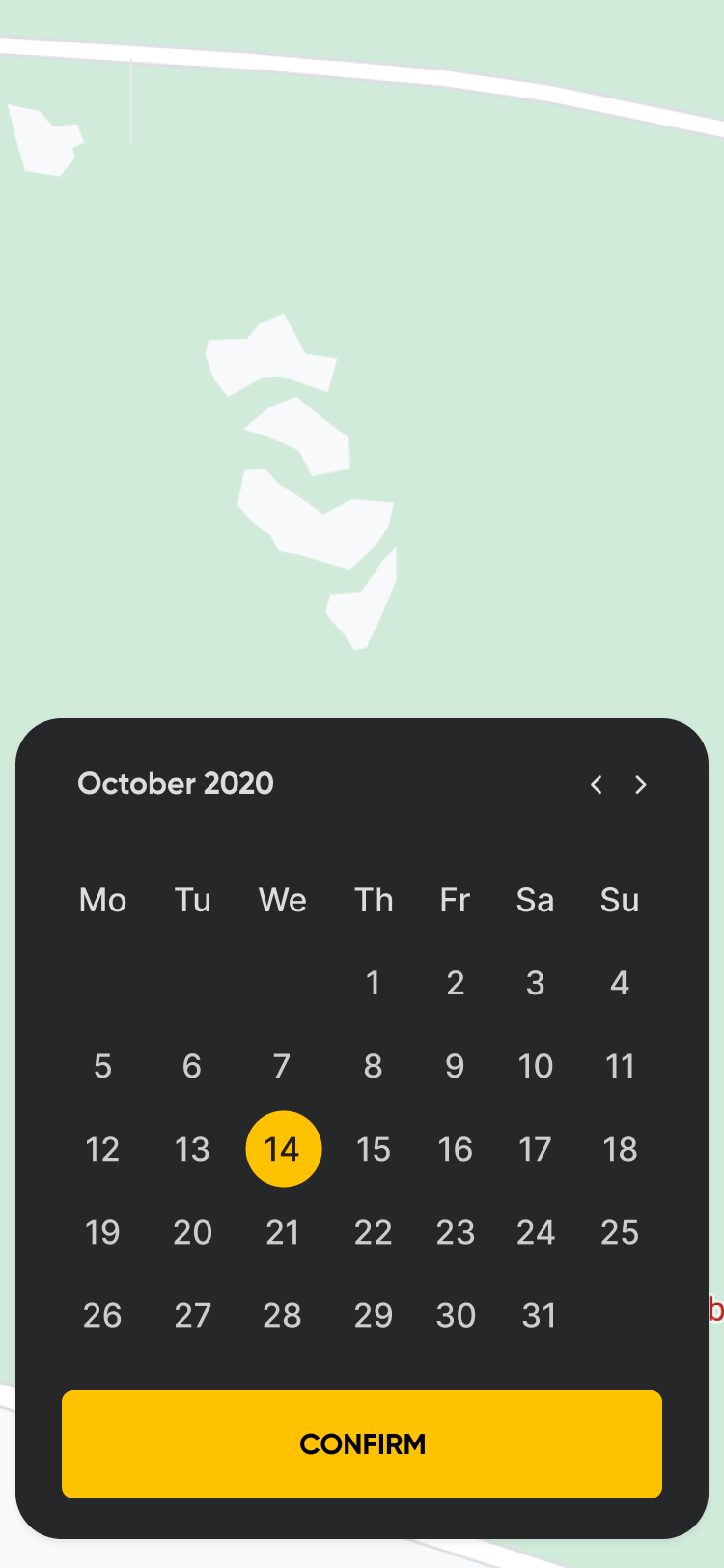The image size is (724, 1568).
Task: Pick October 5
Action: [x=102, y=1066]
